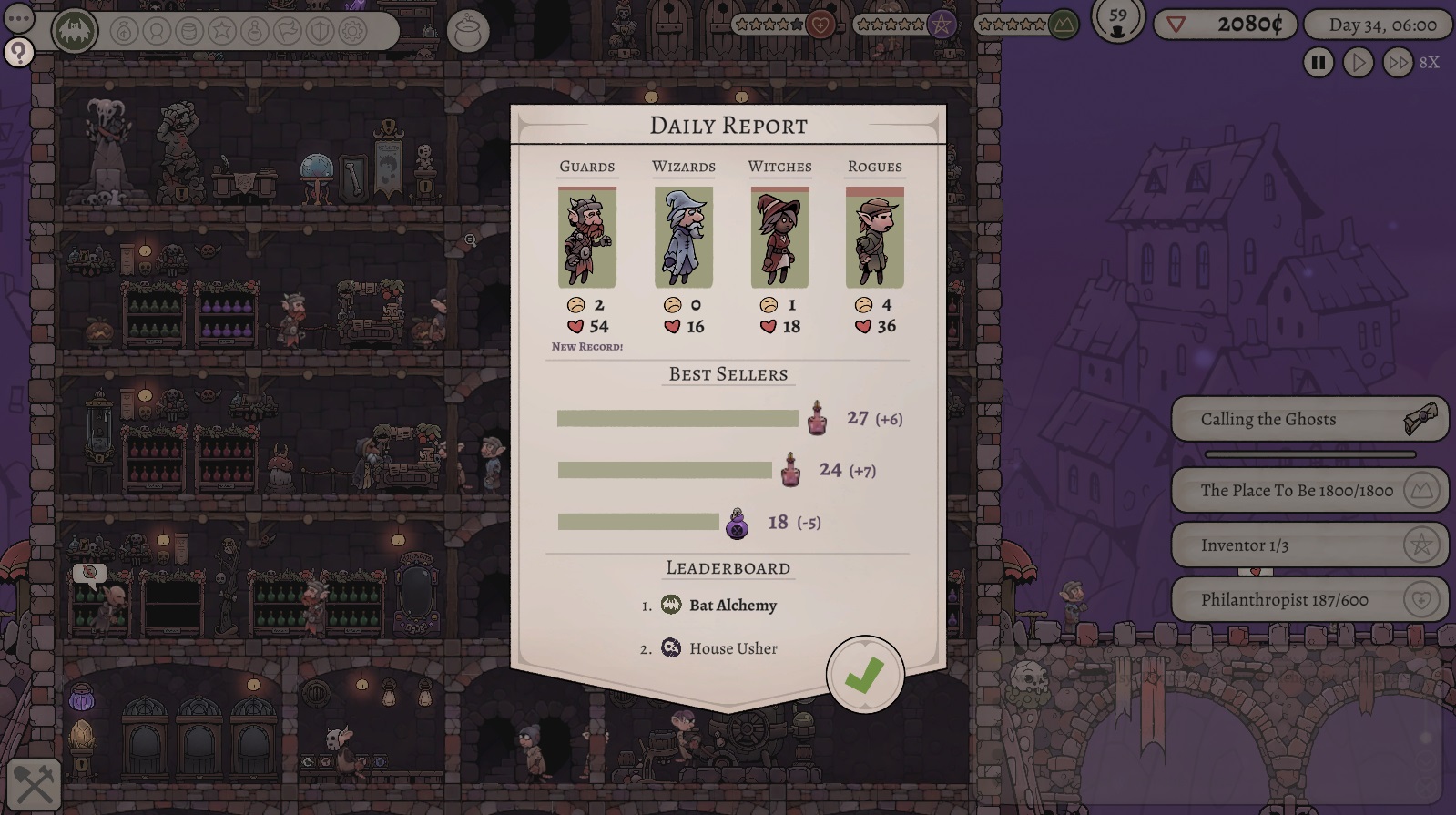
Task: Switch to fast-forward speed
Action: 1398,63
